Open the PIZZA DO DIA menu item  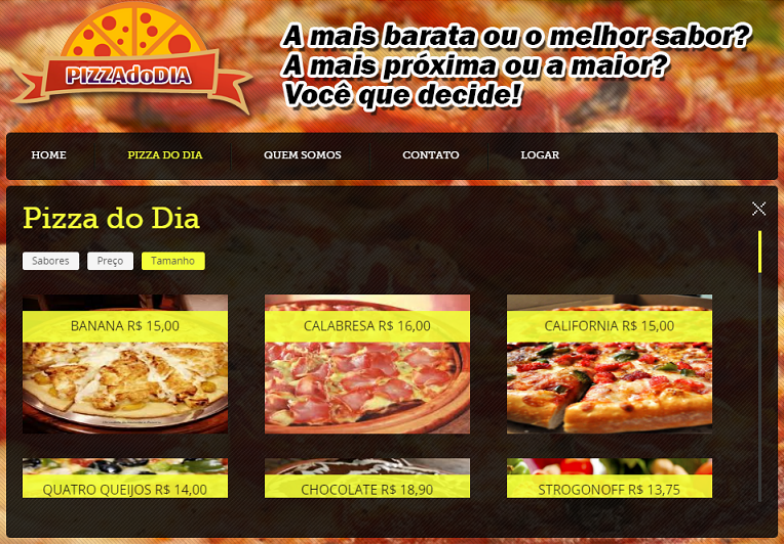tap(165, 155)
